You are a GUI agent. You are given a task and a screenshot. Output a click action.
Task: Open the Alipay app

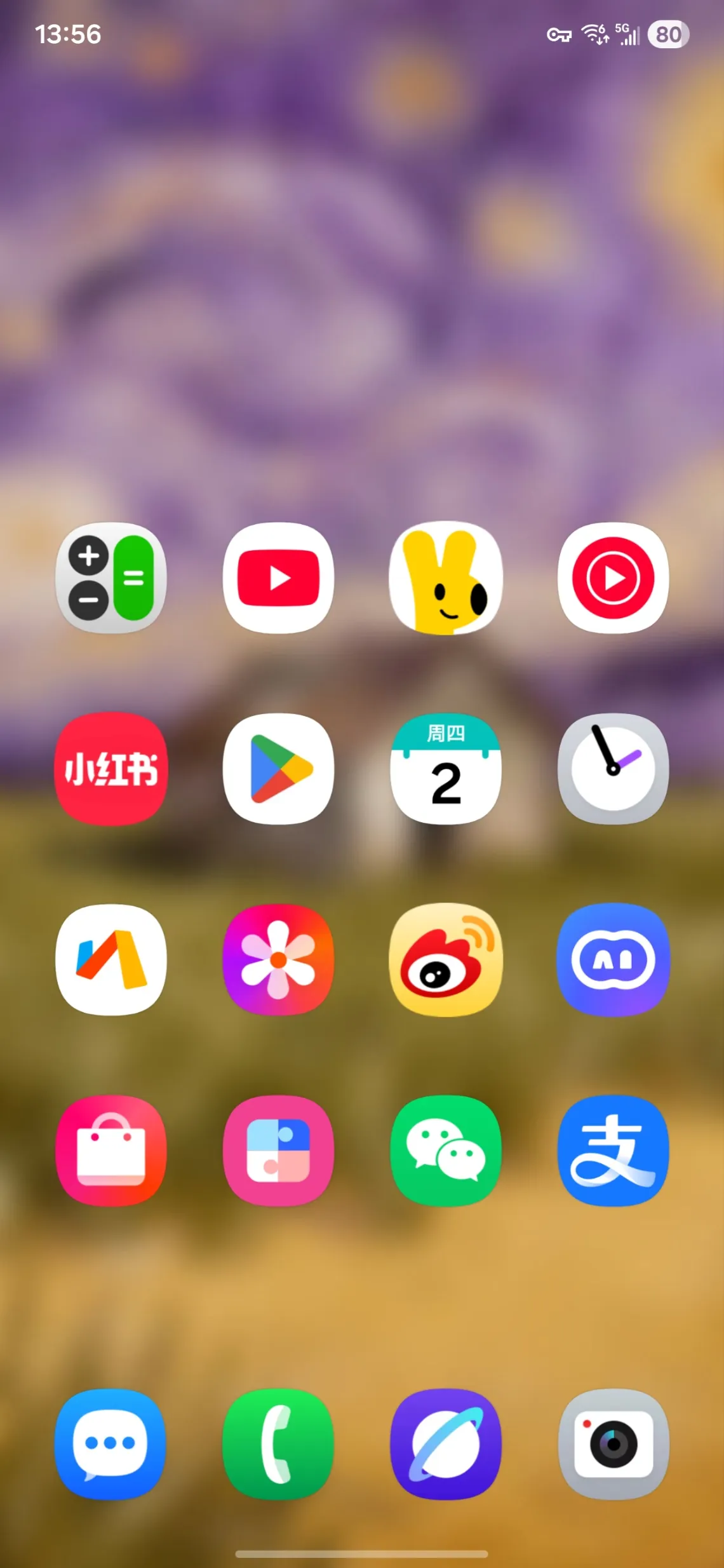(613, 1151)
